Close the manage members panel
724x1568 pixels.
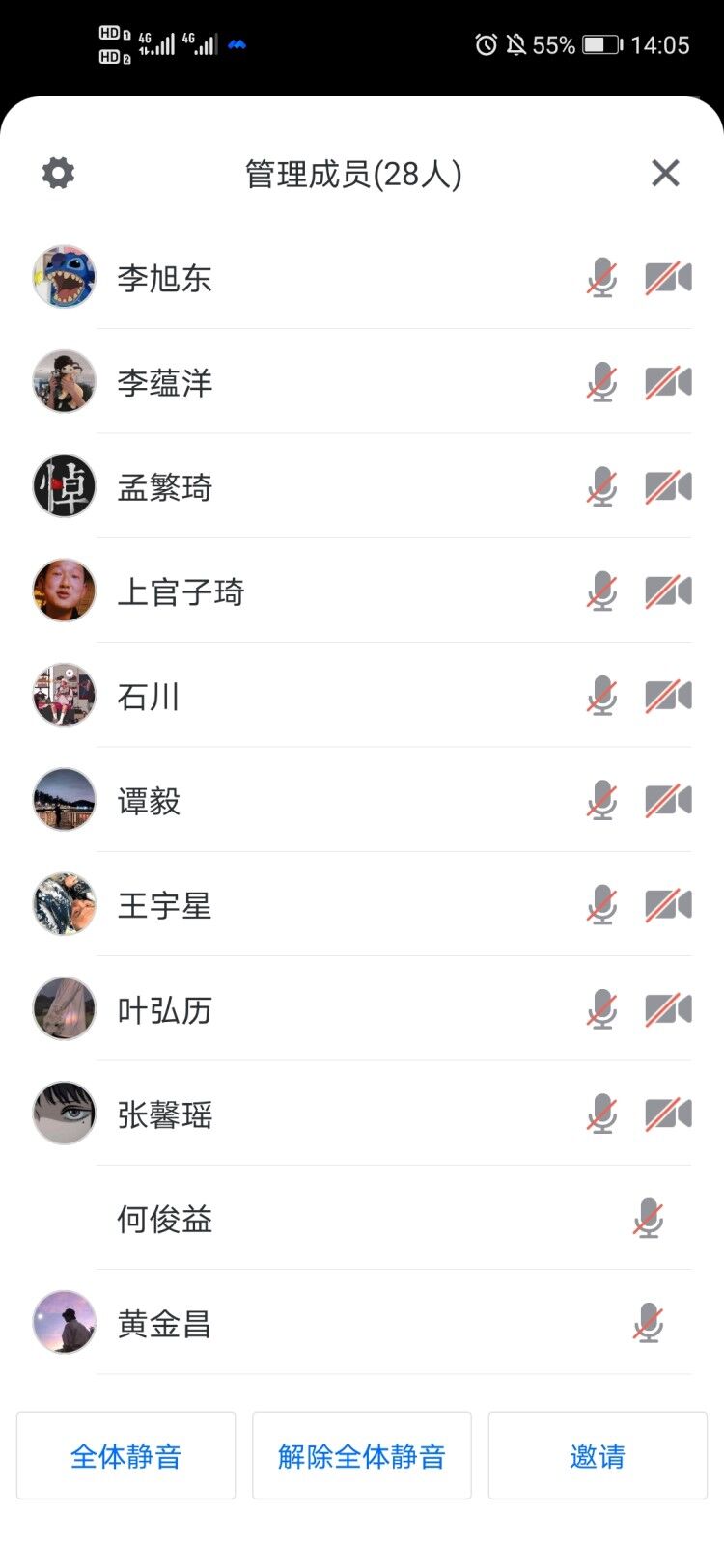[665, 174]
